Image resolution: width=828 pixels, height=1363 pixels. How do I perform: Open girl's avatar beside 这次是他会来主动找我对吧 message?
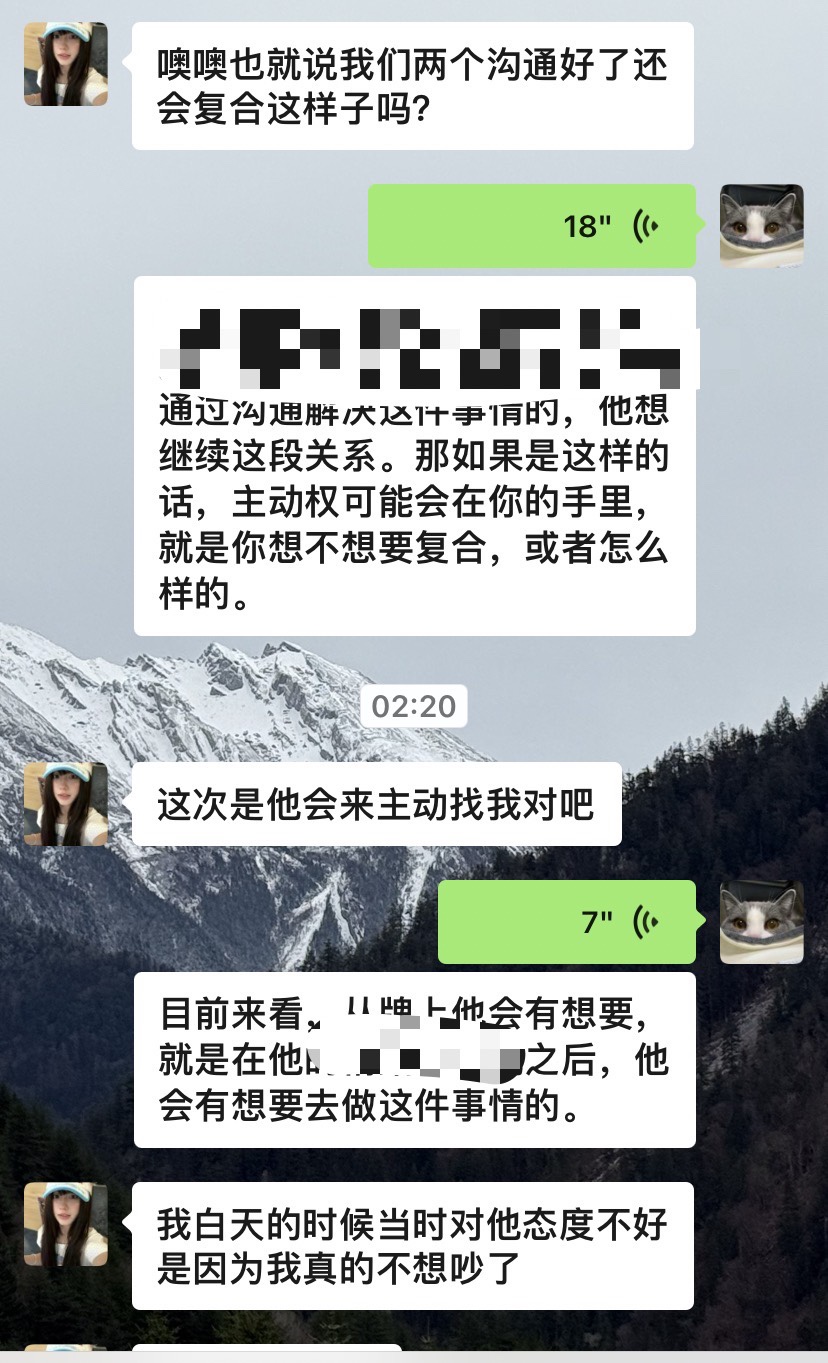point(66,804)
